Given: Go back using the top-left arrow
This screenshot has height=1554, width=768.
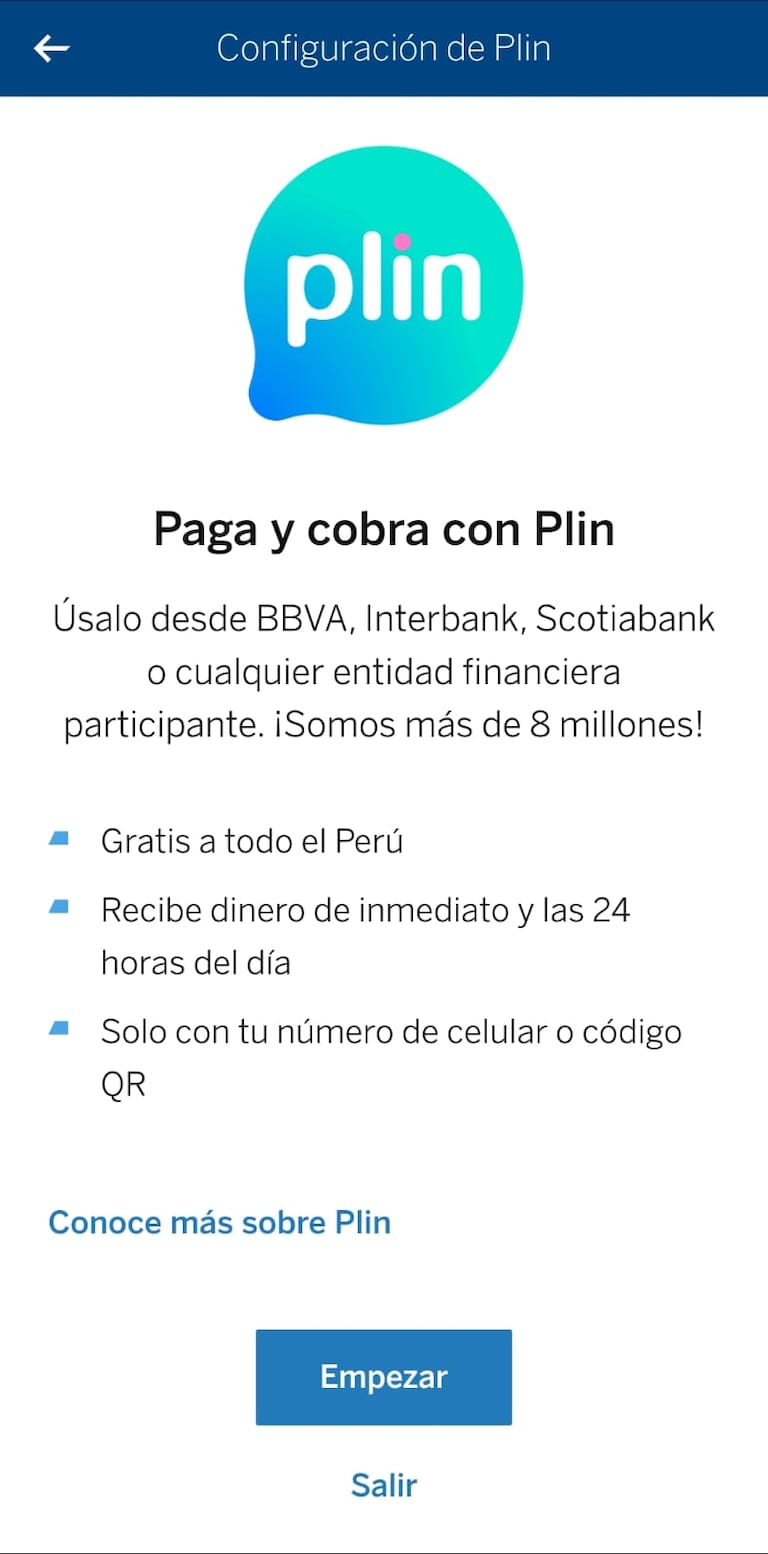Looking at the screenshot, I should click(x=51, y=48).
